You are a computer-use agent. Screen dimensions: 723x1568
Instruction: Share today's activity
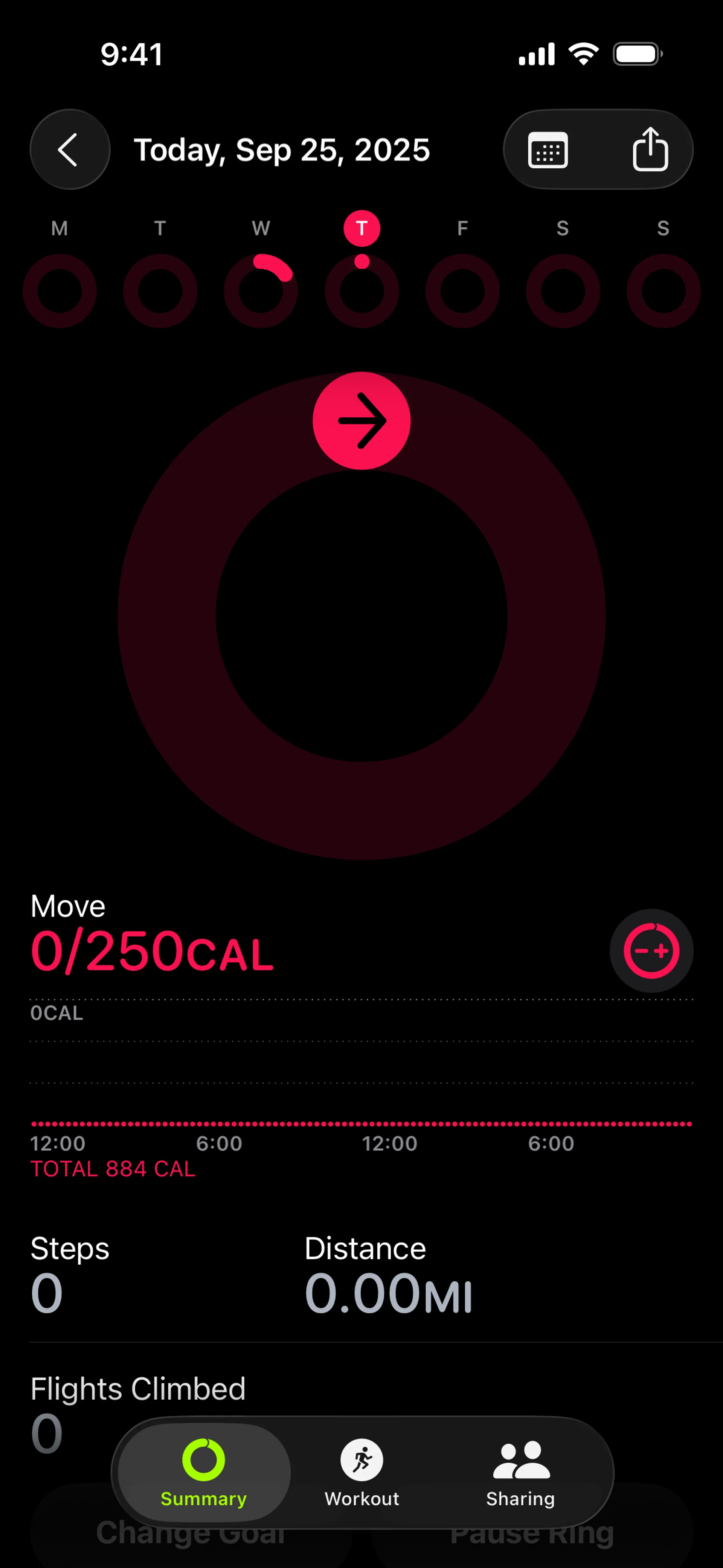pyautogui.click(x=649, y=150)
